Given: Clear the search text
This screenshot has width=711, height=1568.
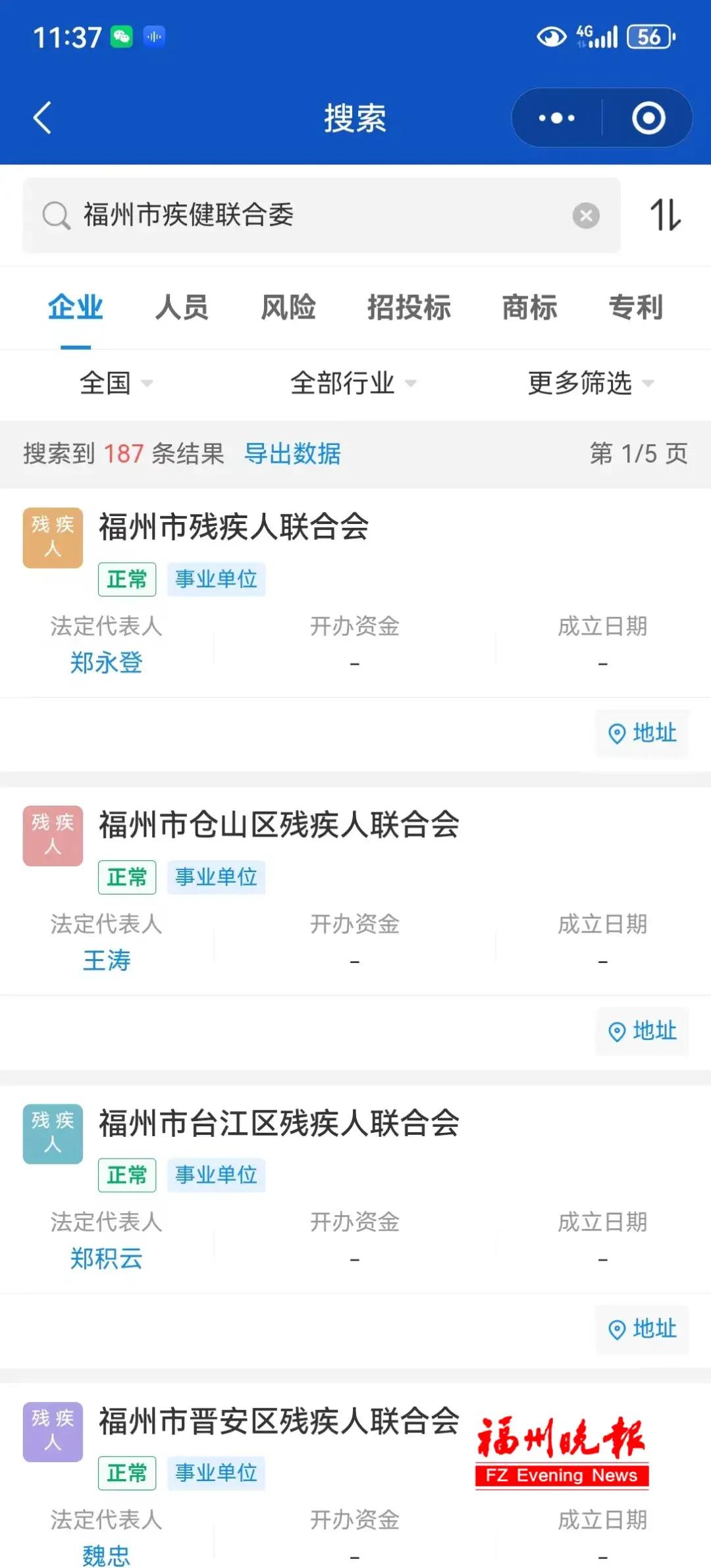Looking at the screenshot, I should click(x=585, y=215).
